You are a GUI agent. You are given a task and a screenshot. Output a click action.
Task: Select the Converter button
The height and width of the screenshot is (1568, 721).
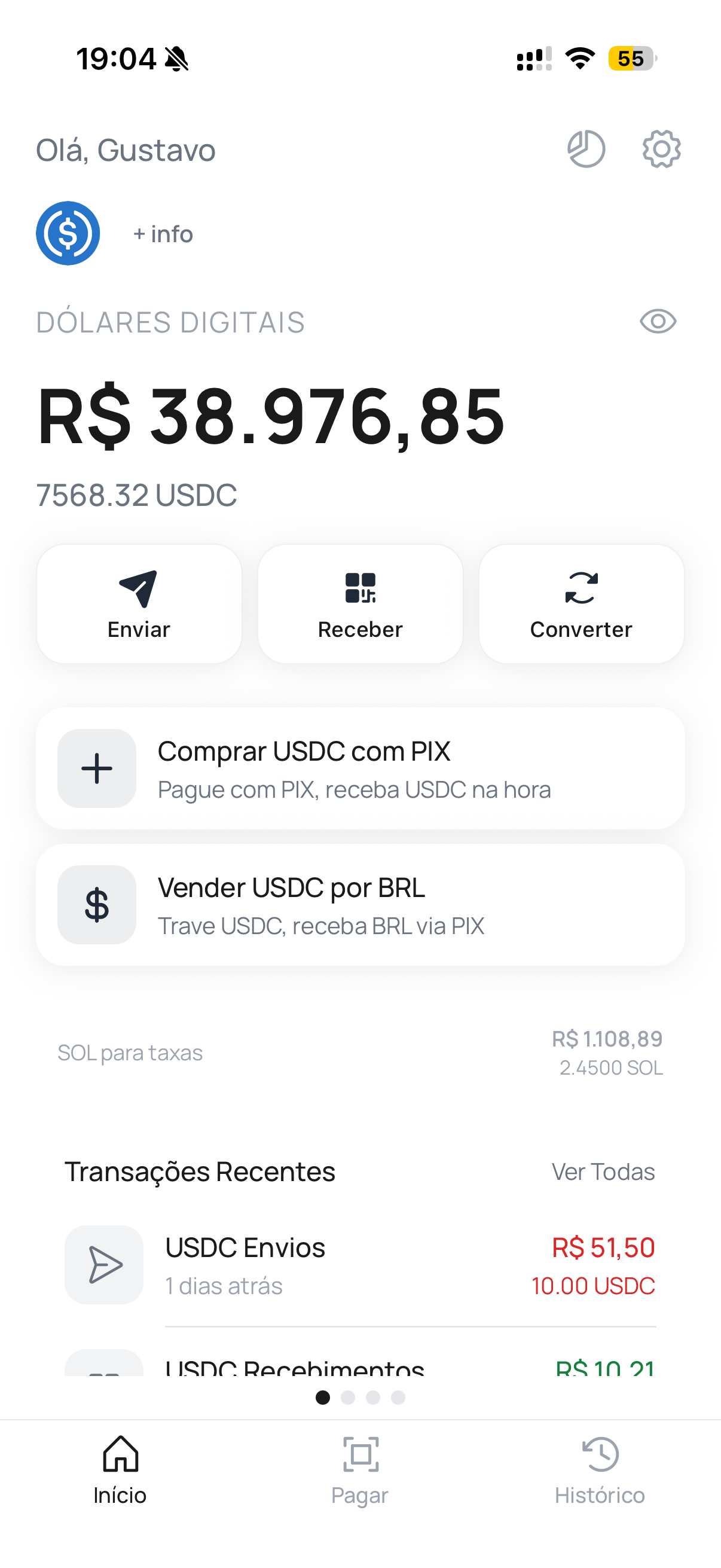(x=581, y=604)
